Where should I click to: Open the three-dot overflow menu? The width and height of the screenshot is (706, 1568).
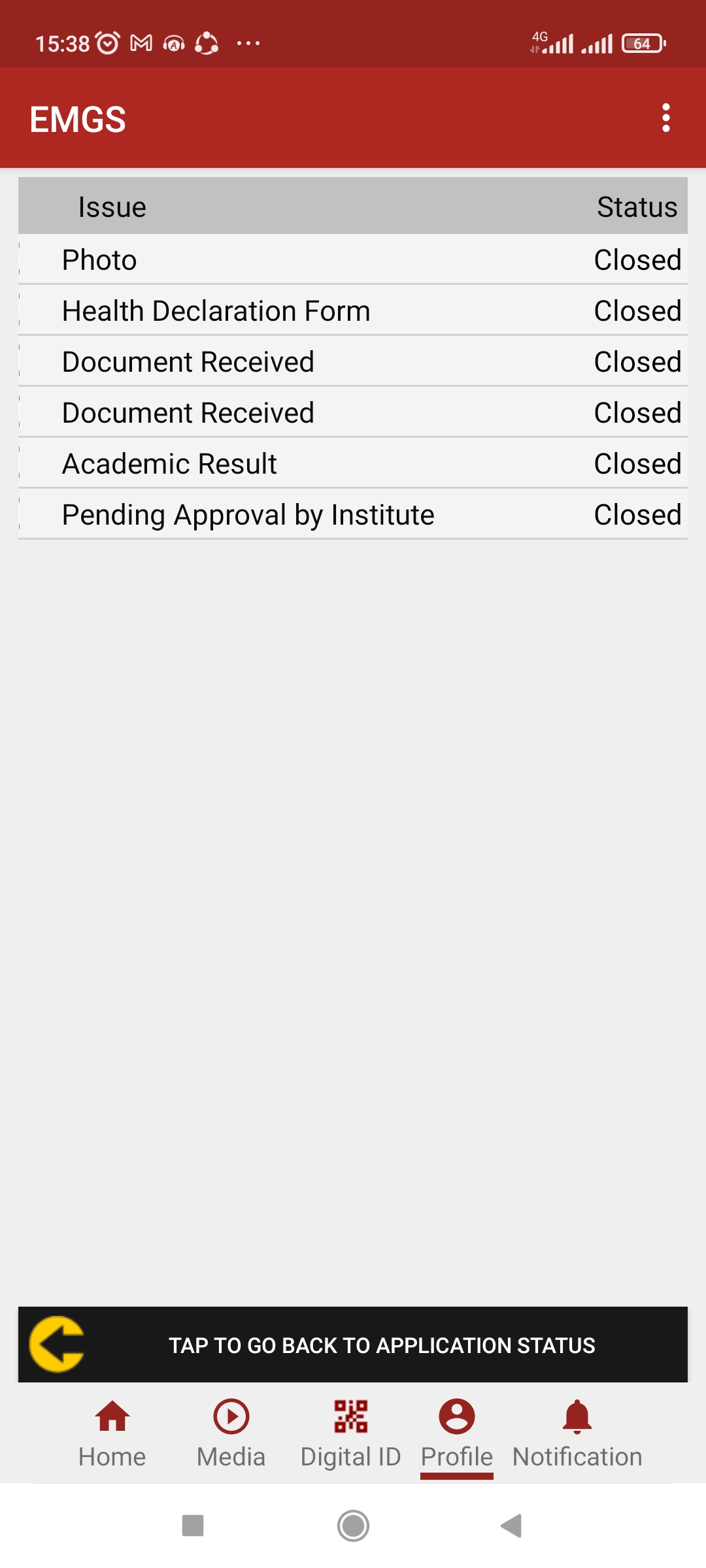coord(665,118)
